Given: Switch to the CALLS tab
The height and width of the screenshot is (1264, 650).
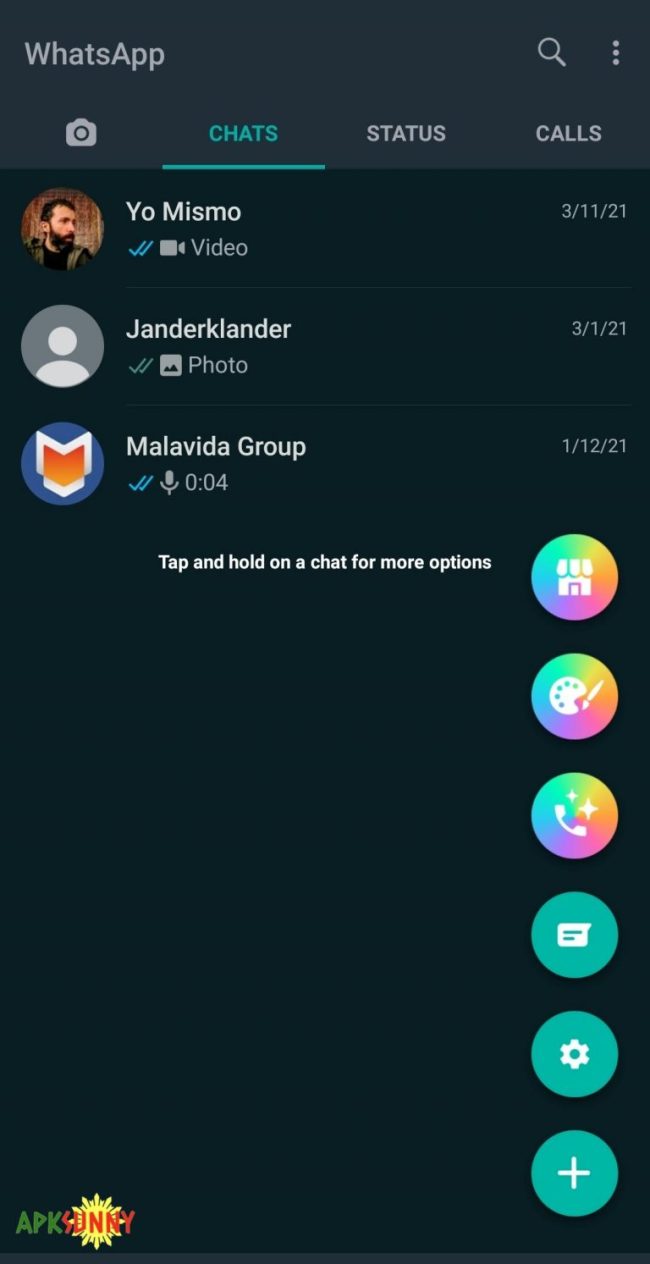Looking at the screenshot, I should tap(568, 133).
